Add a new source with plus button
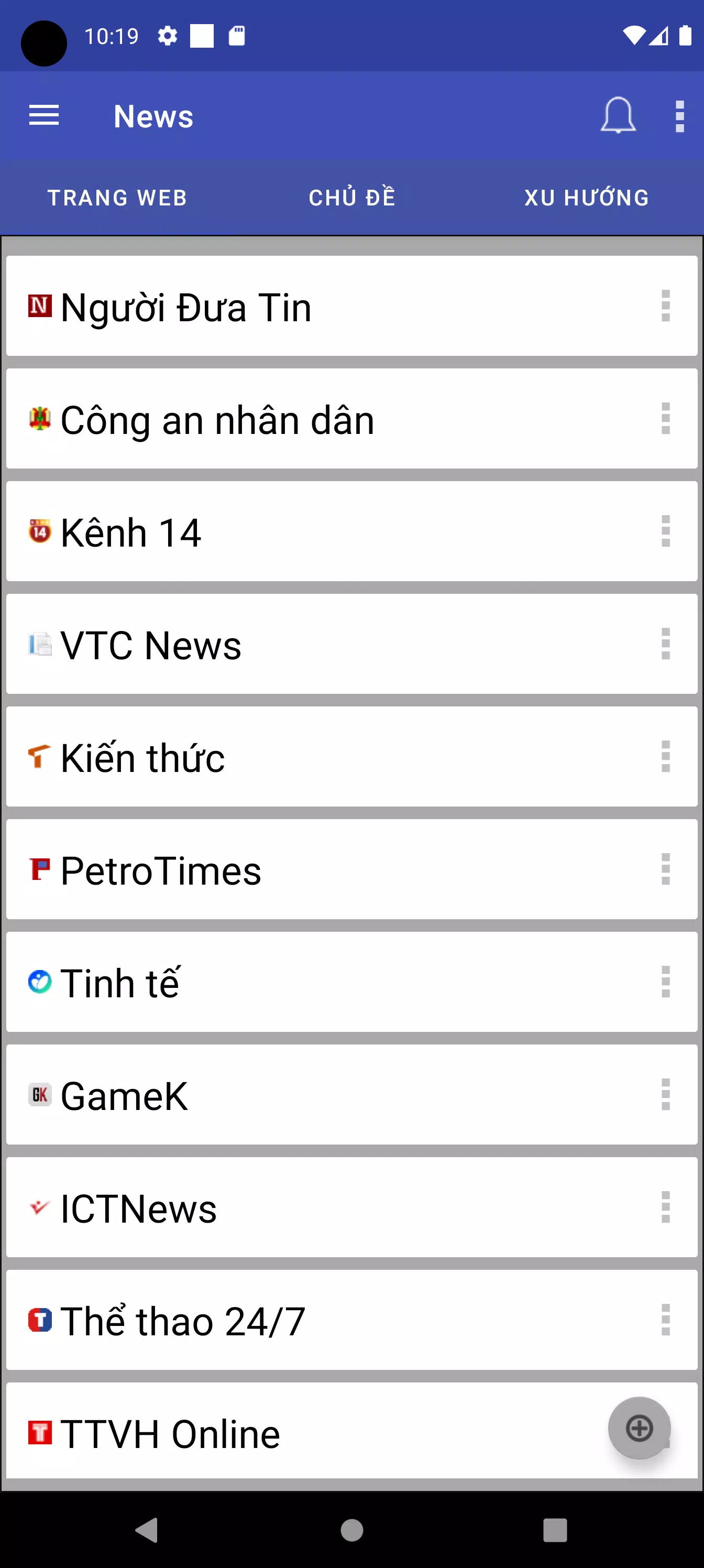Viewport: 704px width, 1568px height. (x=639, y=1428)
